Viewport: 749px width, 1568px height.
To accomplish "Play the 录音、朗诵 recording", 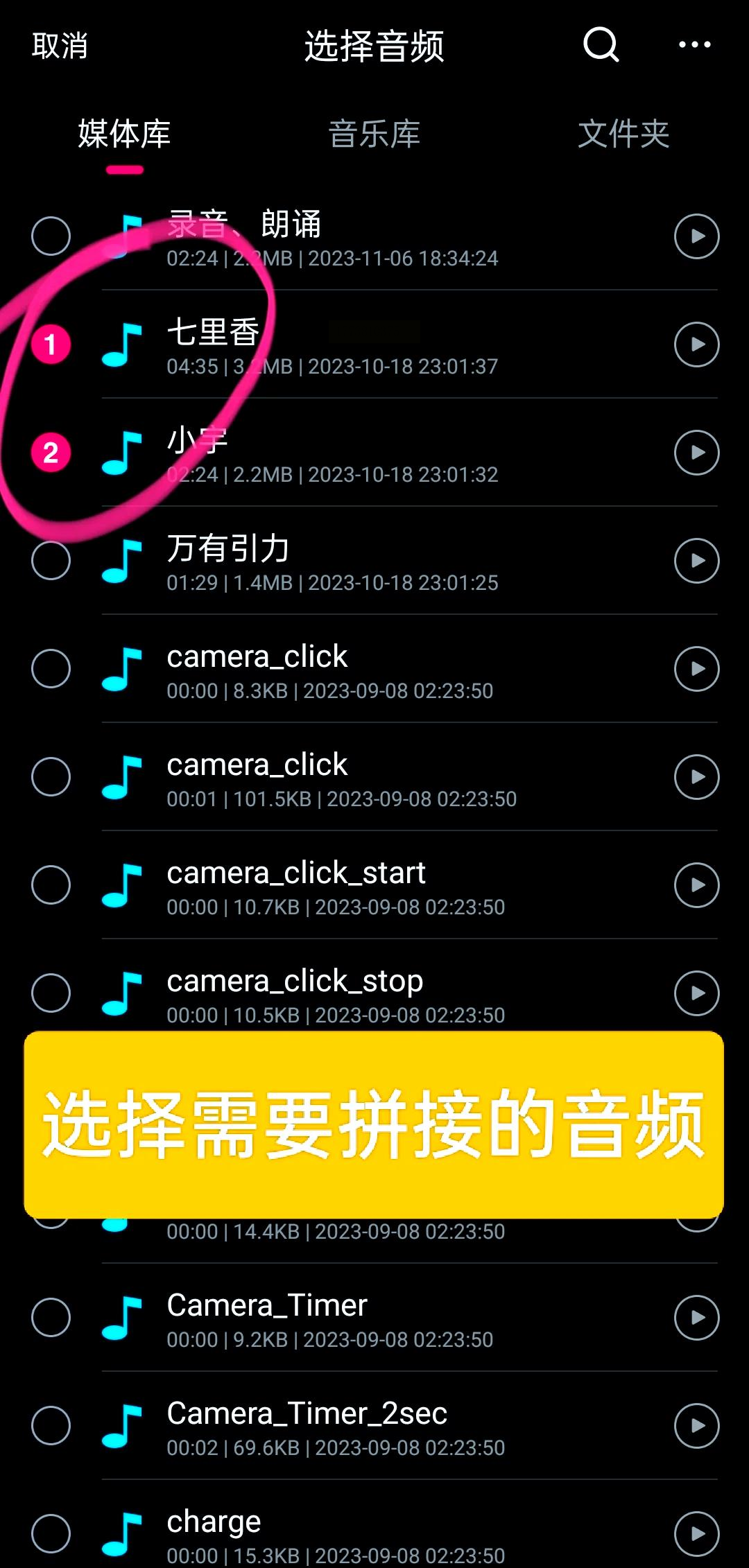I will [x=696, y=236].
